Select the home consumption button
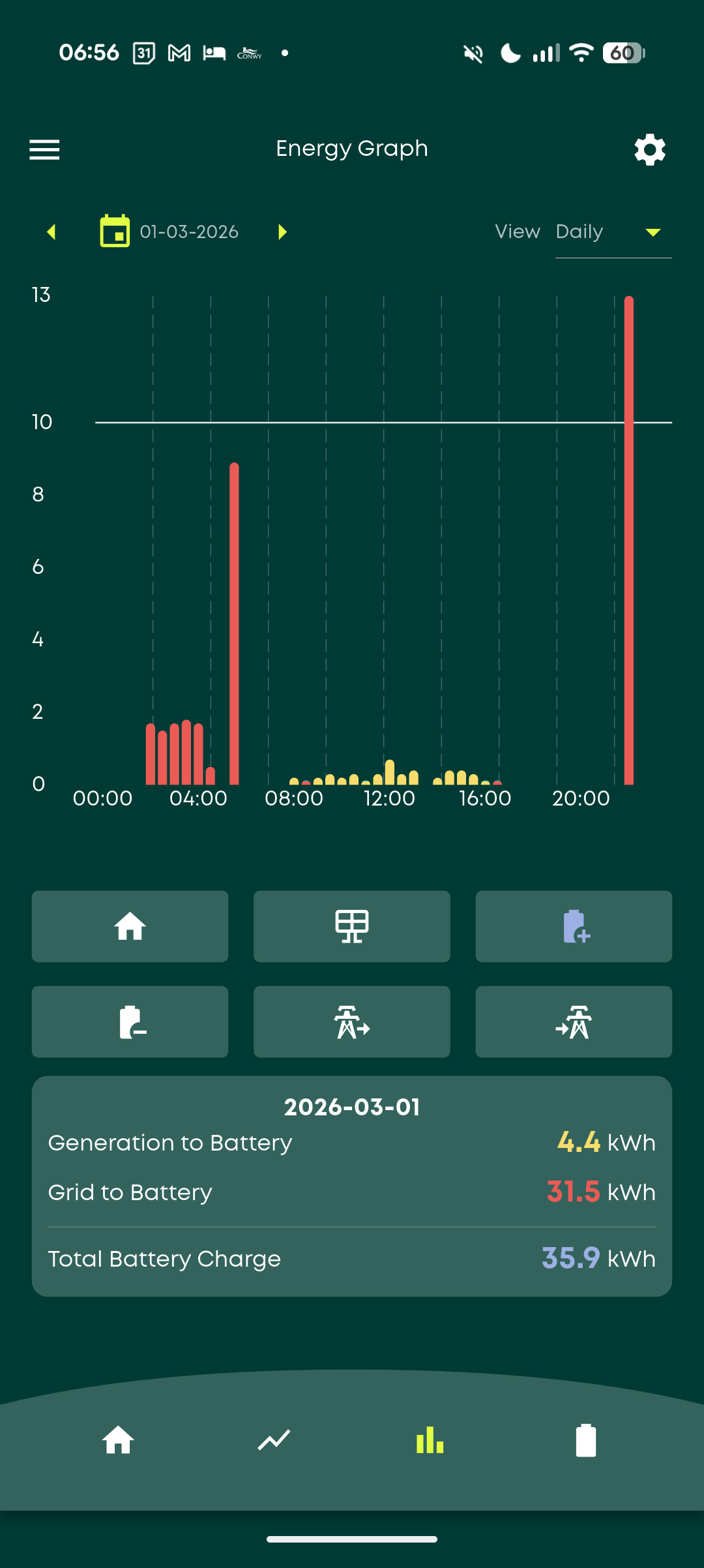This screenshot has width=704, height=1568. point(130,926)
